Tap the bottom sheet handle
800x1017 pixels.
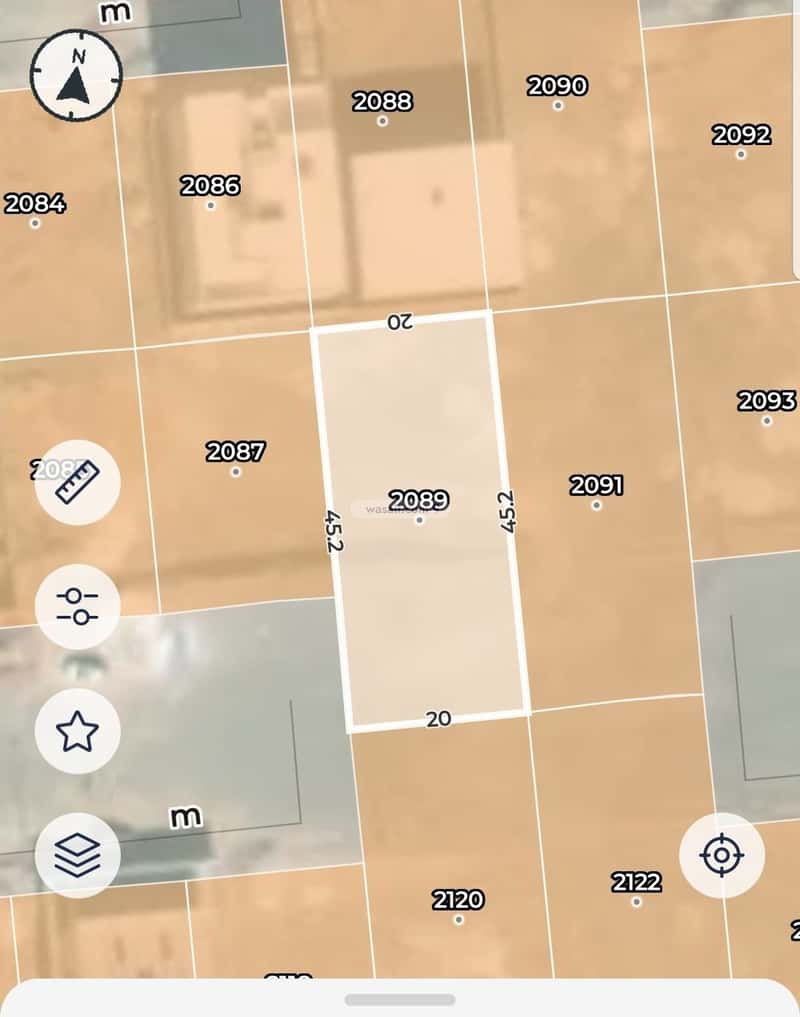[x=400, y=999]
